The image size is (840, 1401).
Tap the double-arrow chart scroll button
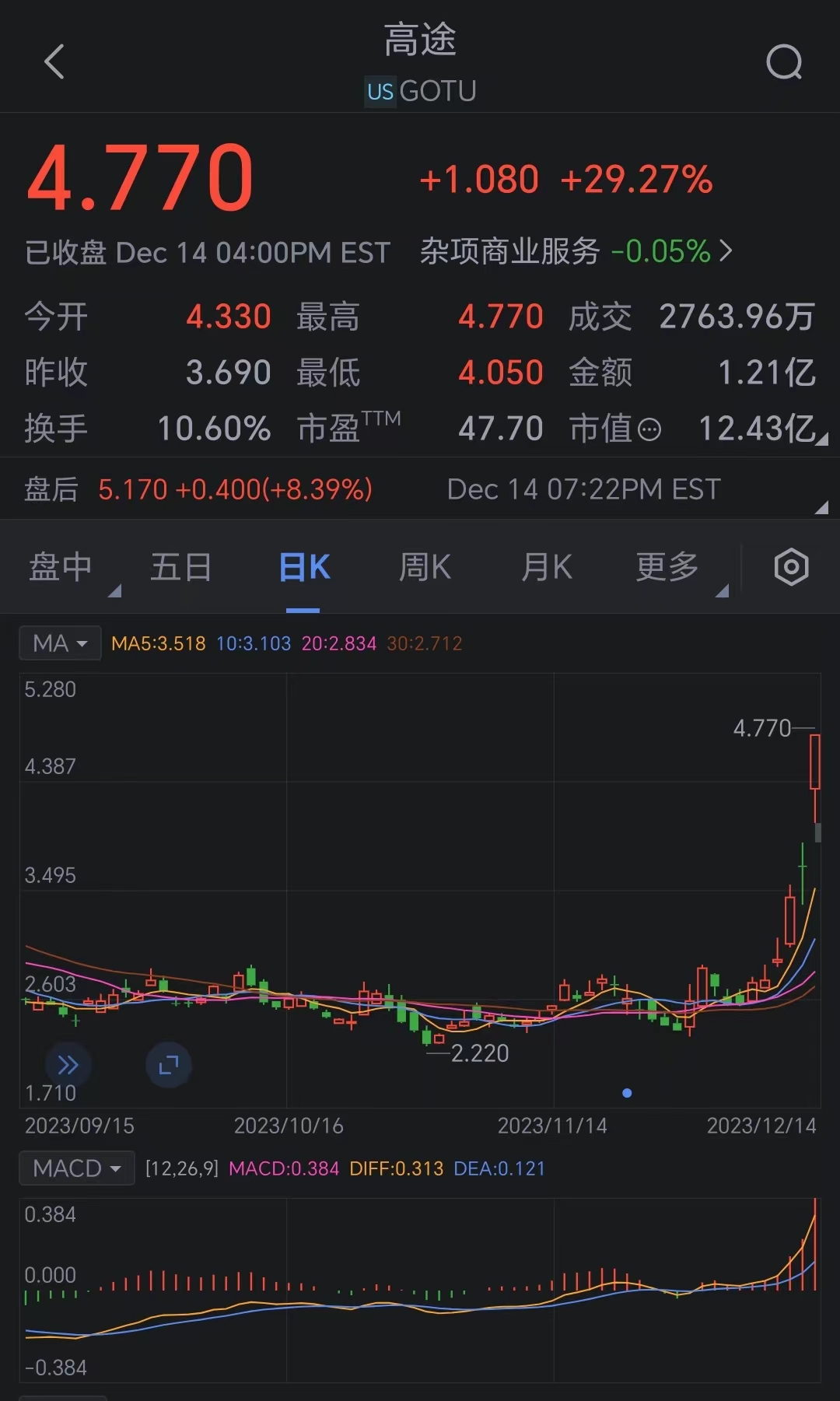(68, 1065)
